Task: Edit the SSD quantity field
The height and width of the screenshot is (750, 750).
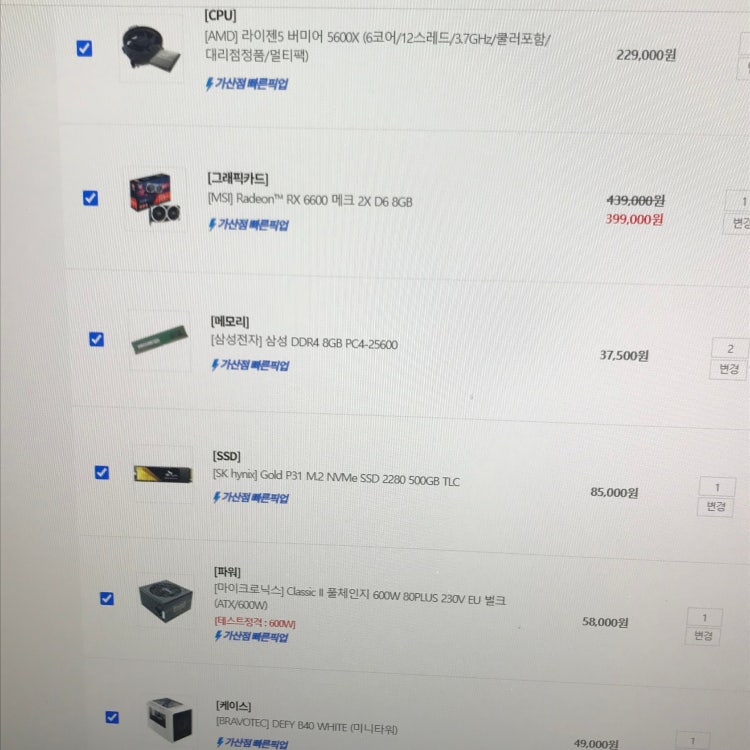Action: tap(717, 488)
